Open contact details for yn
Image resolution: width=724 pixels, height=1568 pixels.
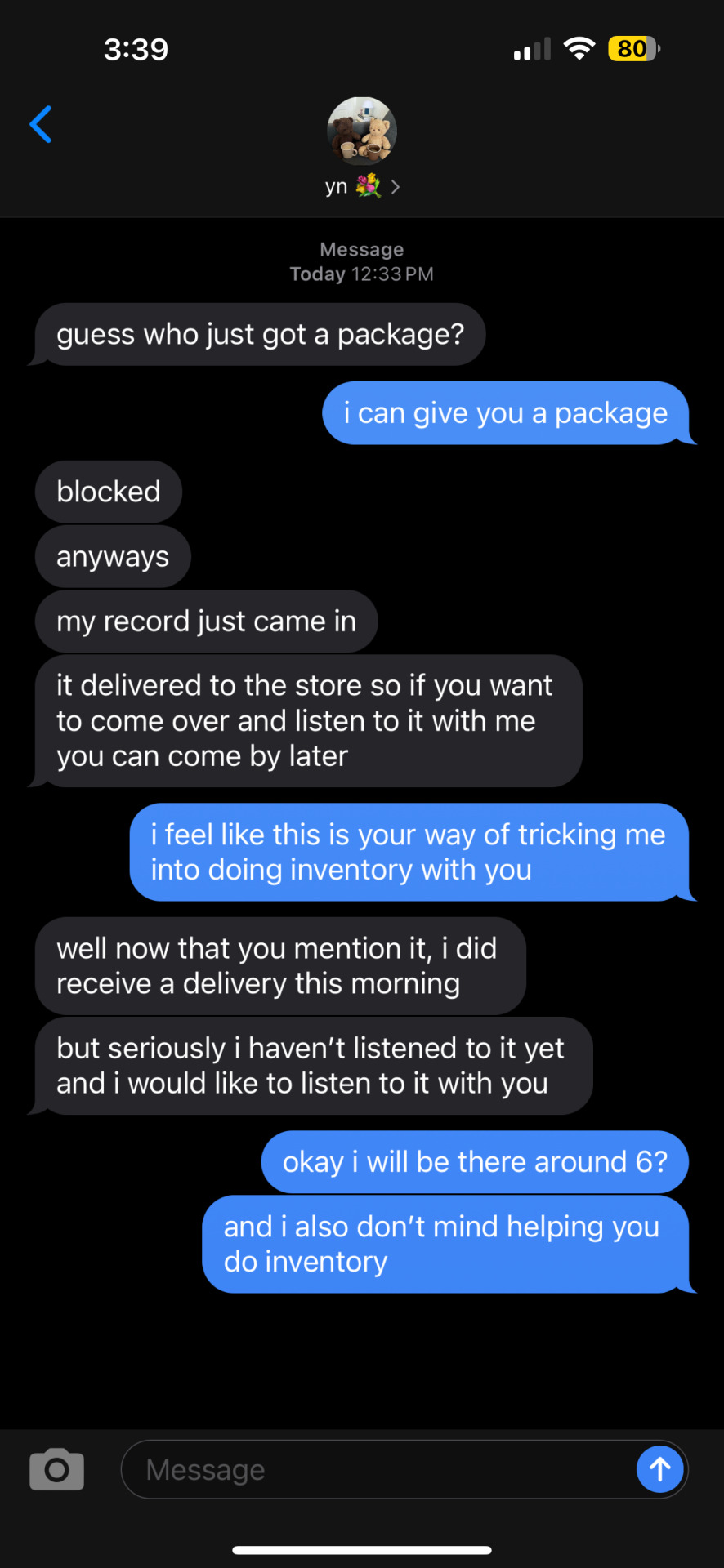click(x=362, y=147)
